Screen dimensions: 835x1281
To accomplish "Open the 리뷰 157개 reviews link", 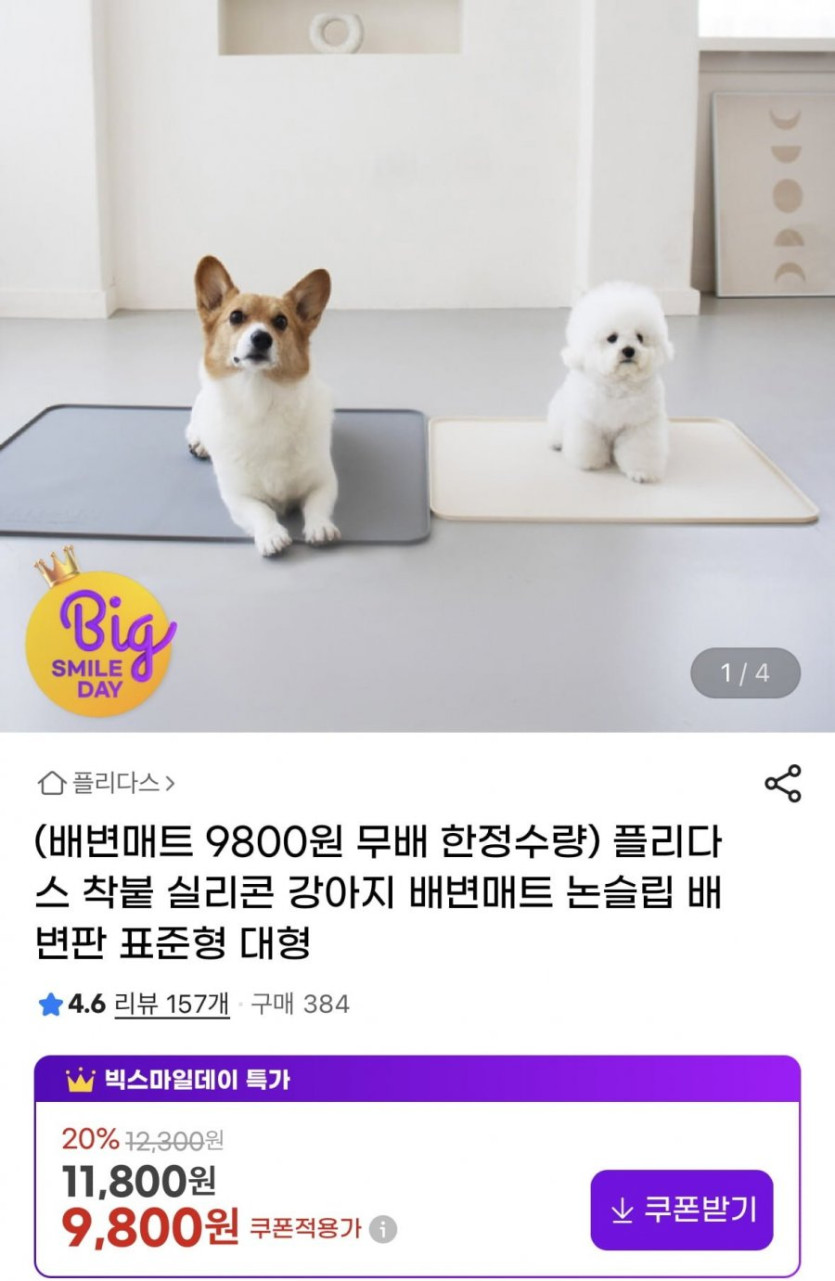I will pos(172,1004).
